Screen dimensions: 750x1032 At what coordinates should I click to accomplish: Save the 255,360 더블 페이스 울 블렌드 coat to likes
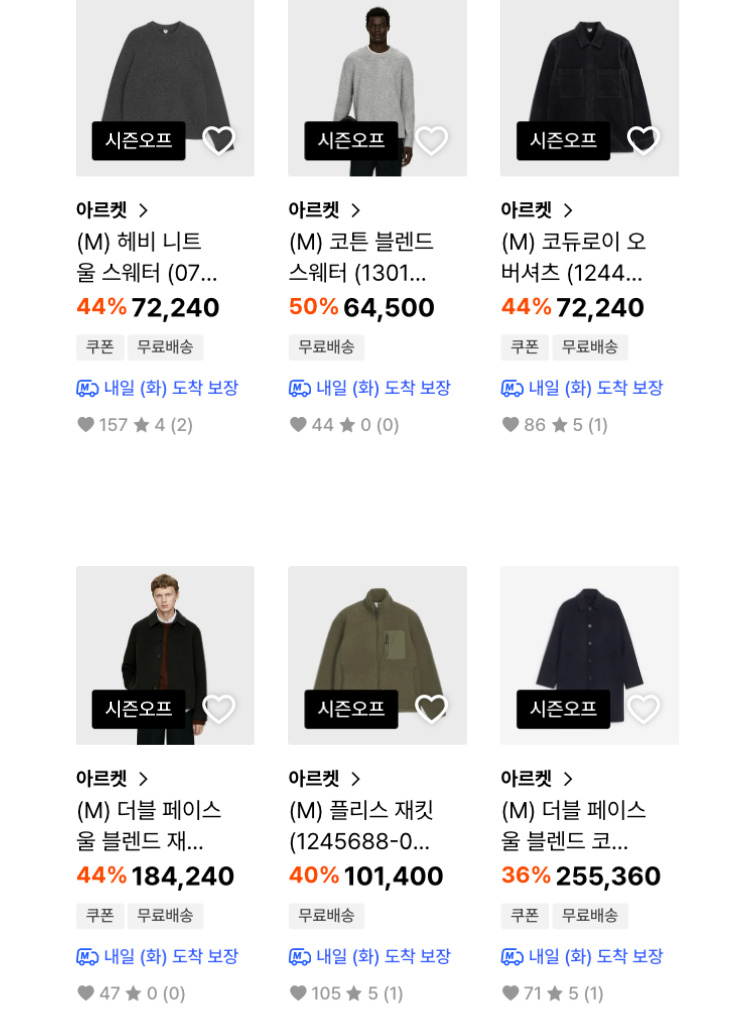643,709
